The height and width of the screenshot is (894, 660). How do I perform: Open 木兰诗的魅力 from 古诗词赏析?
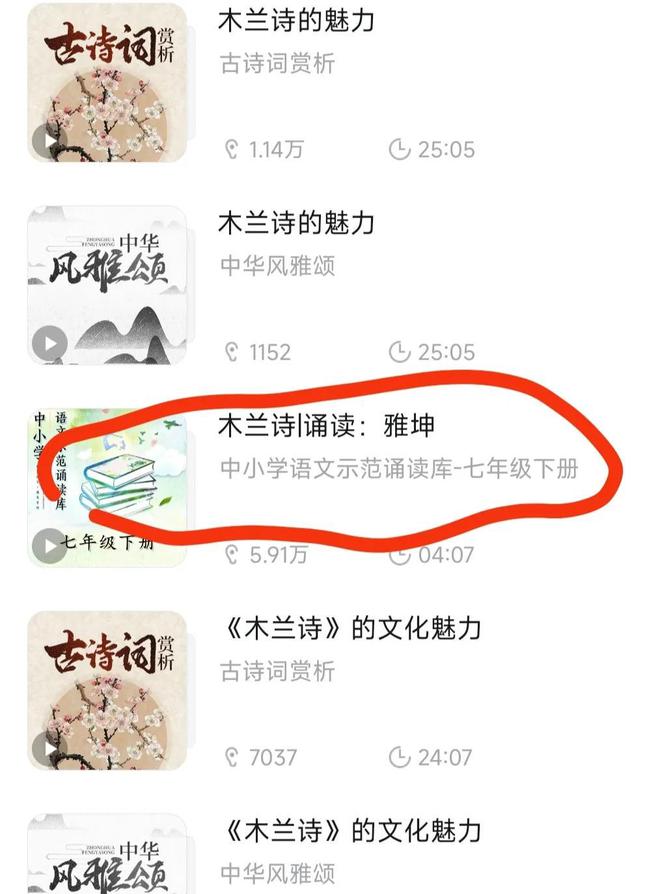296,20
